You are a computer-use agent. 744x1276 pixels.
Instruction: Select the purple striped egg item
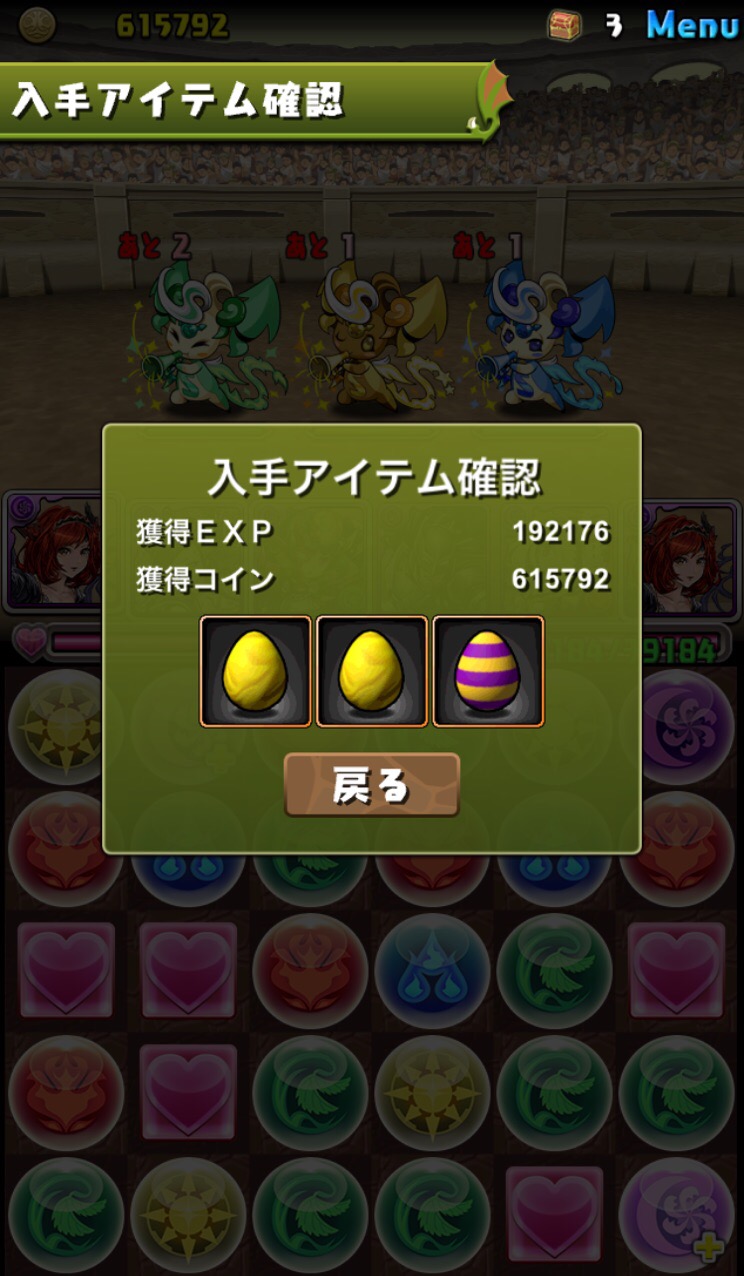pos(489,671)
